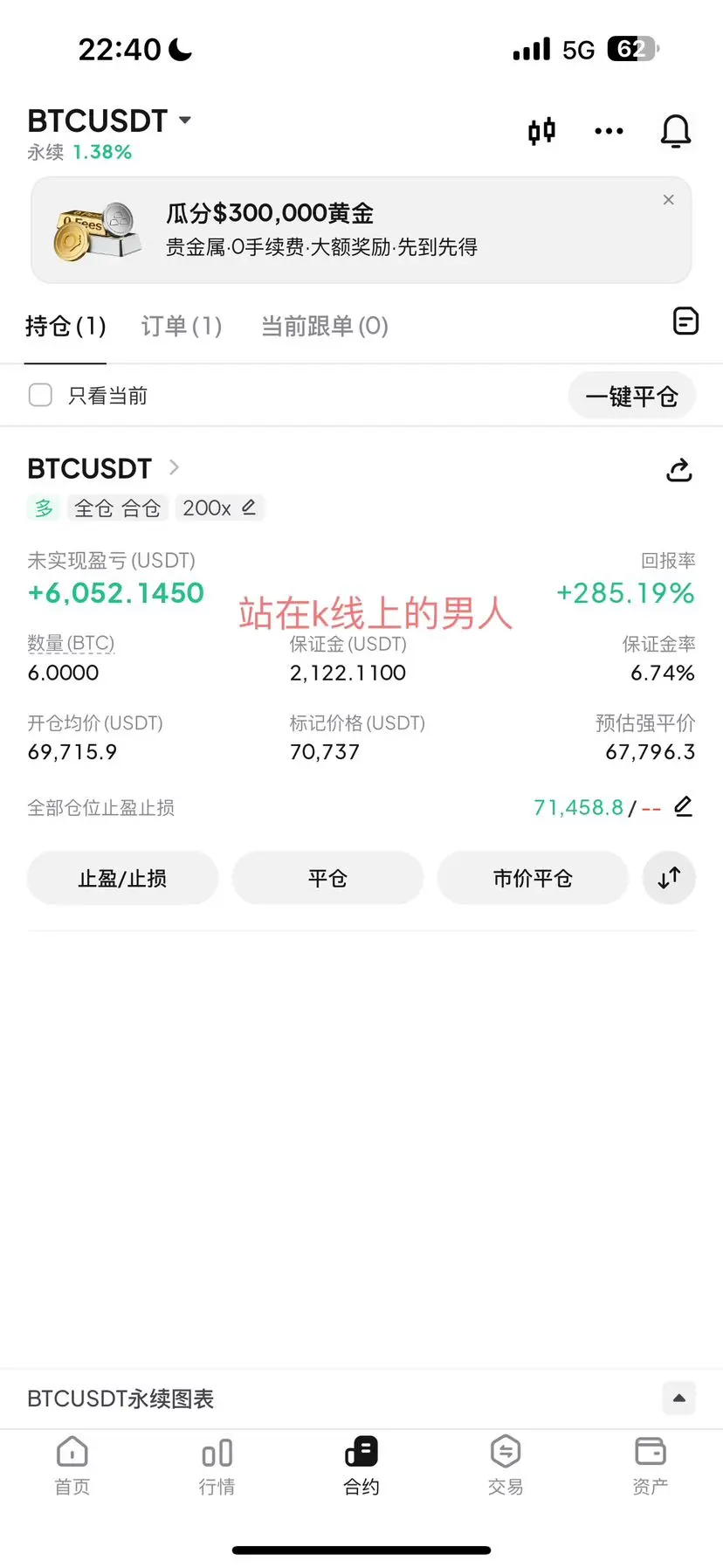This screenshot has height=1568, width=723.
Task: Switch to the 当前跟单(0) tab
Action: point(325,326)
